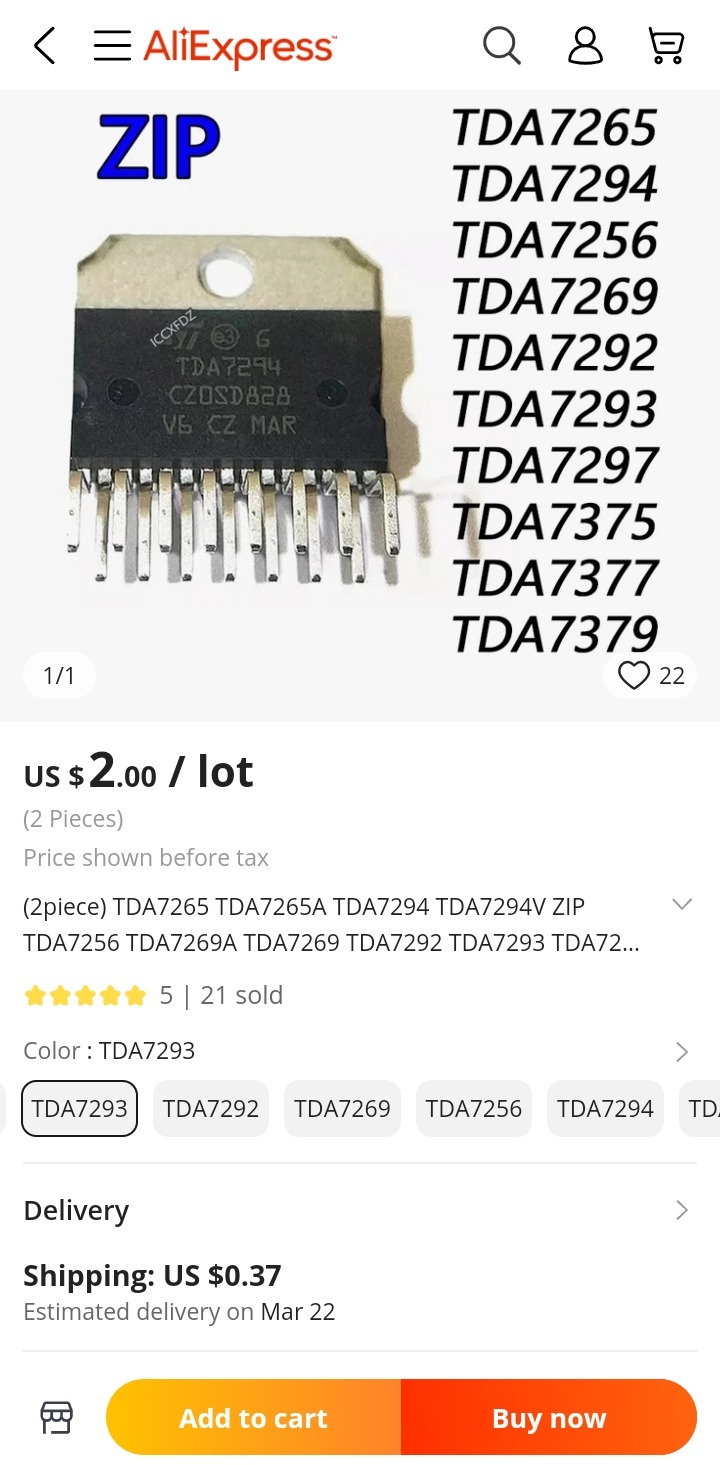Screen dimensions: 720x1465
Task: Choose the TDA7256 variant
Action: click(474, 1108)
